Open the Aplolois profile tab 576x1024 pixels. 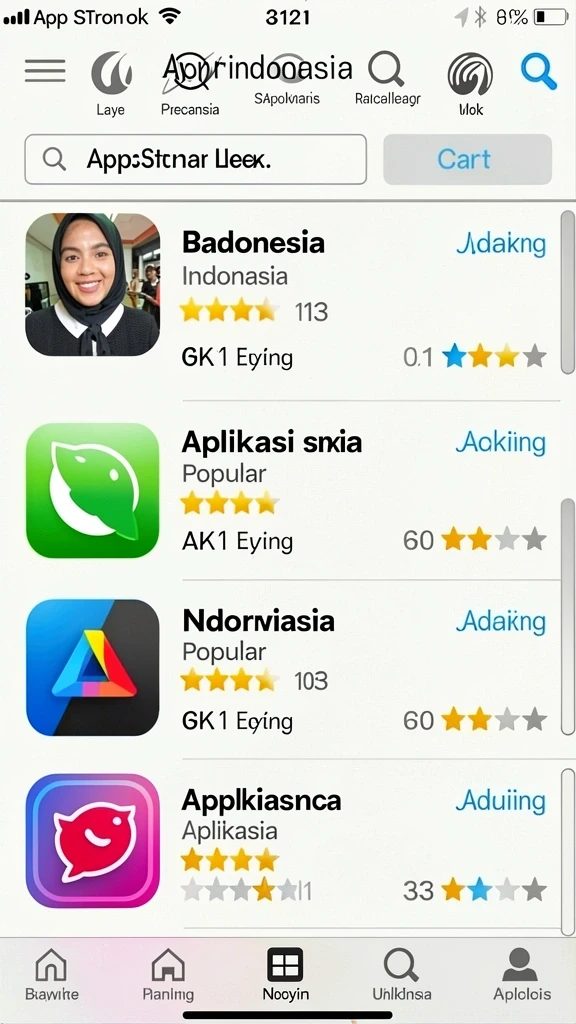[x=522, y=974]
